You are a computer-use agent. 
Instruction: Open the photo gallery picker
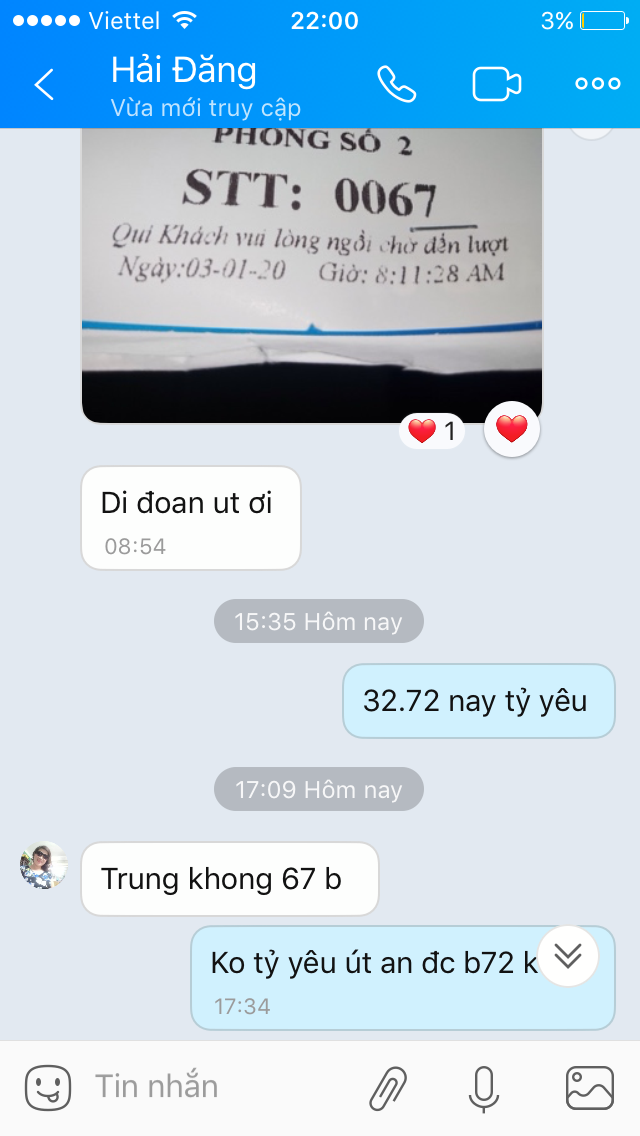[590, 1087]
